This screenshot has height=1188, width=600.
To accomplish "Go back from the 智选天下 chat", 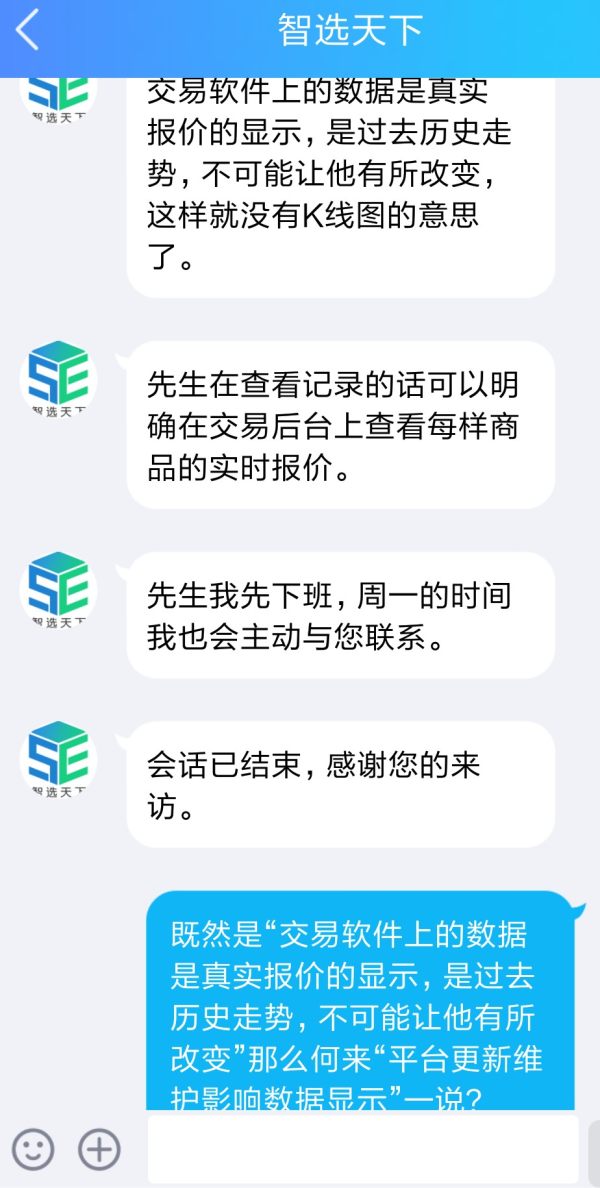I will point(28,30).
